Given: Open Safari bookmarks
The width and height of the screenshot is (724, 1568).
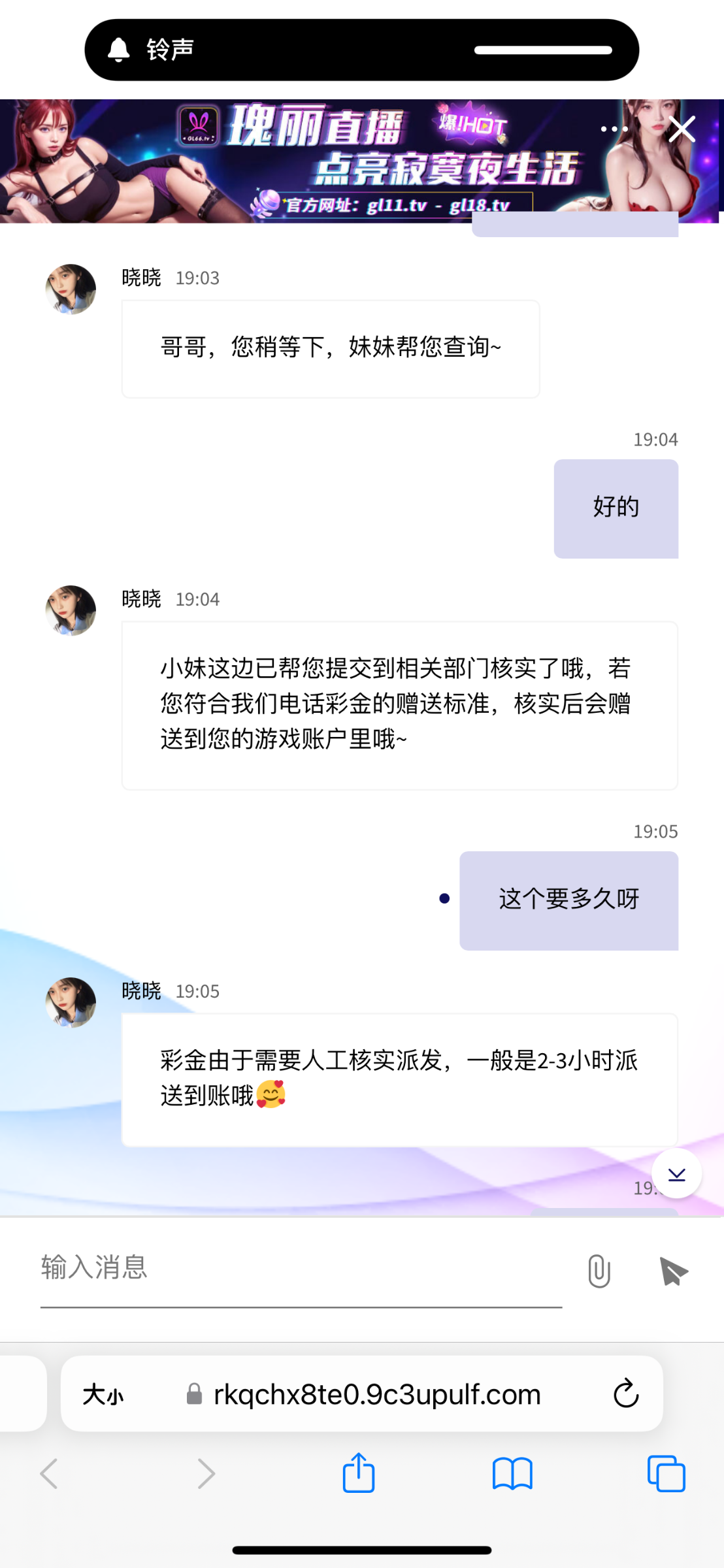Looking at the screenshot, I should pos(512,1474).
